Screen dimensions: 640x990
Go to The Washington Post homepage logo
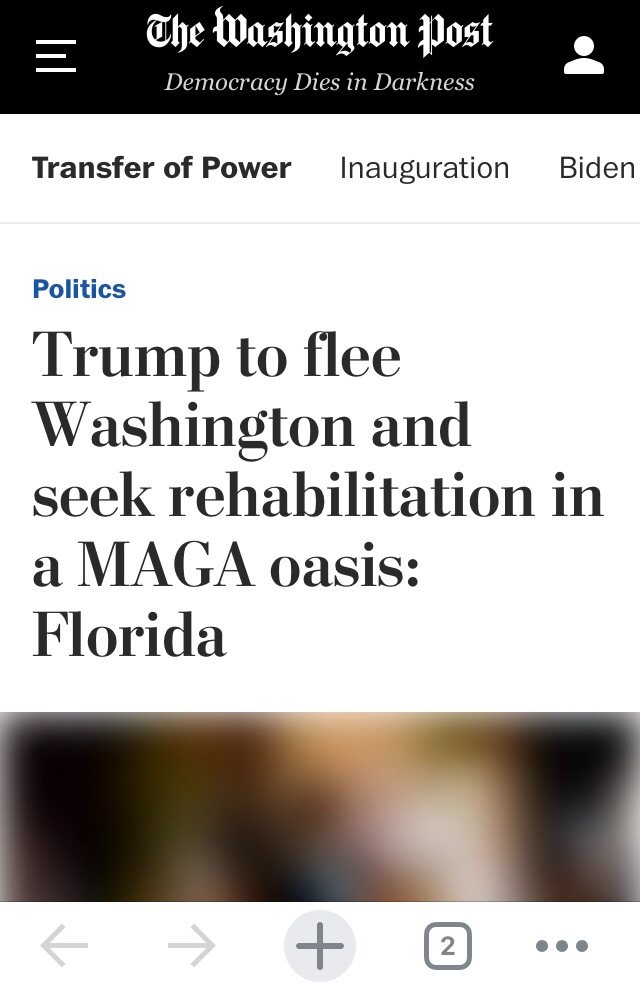(x=320, y=34)
